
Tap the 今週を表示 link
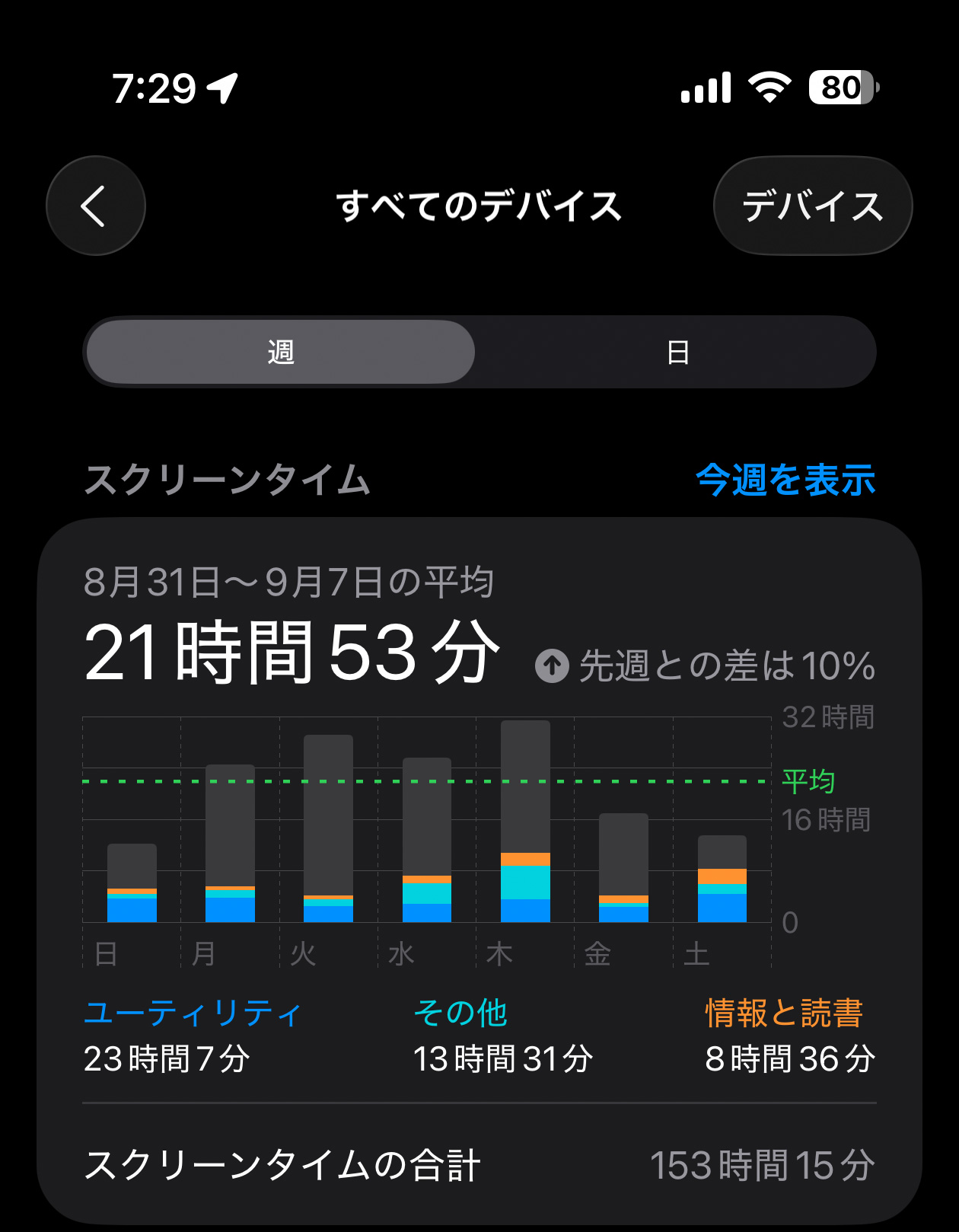pos(785,480)
